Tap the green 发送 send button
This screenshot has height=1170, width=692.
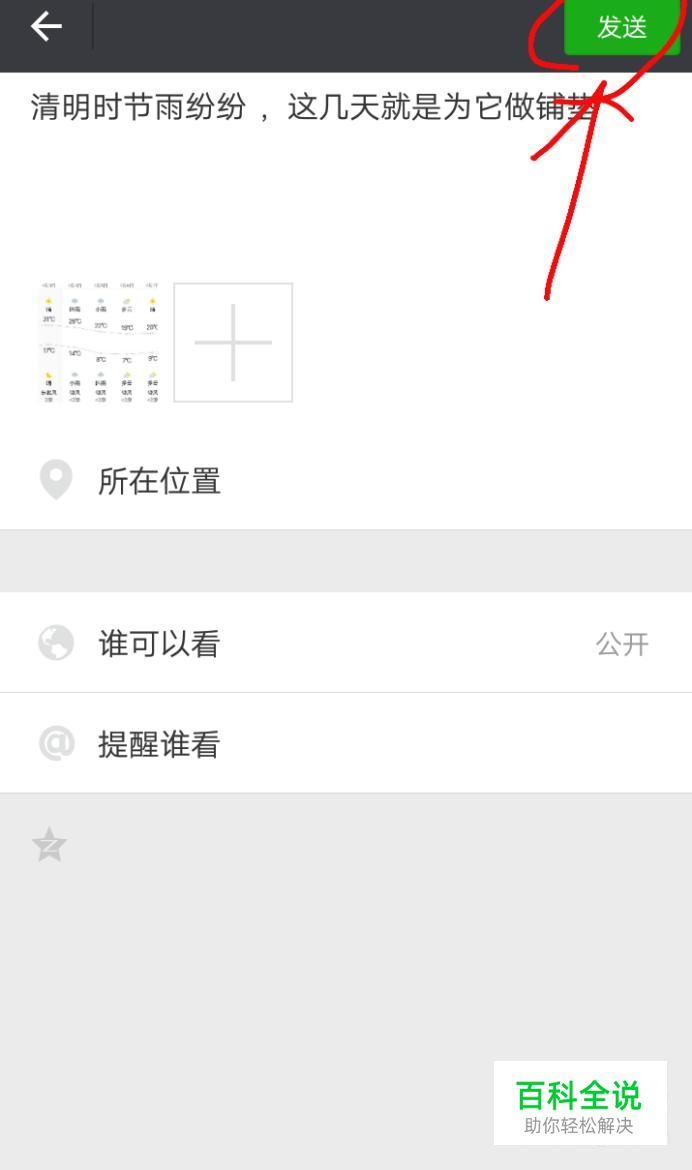click(x=622, y=27)
